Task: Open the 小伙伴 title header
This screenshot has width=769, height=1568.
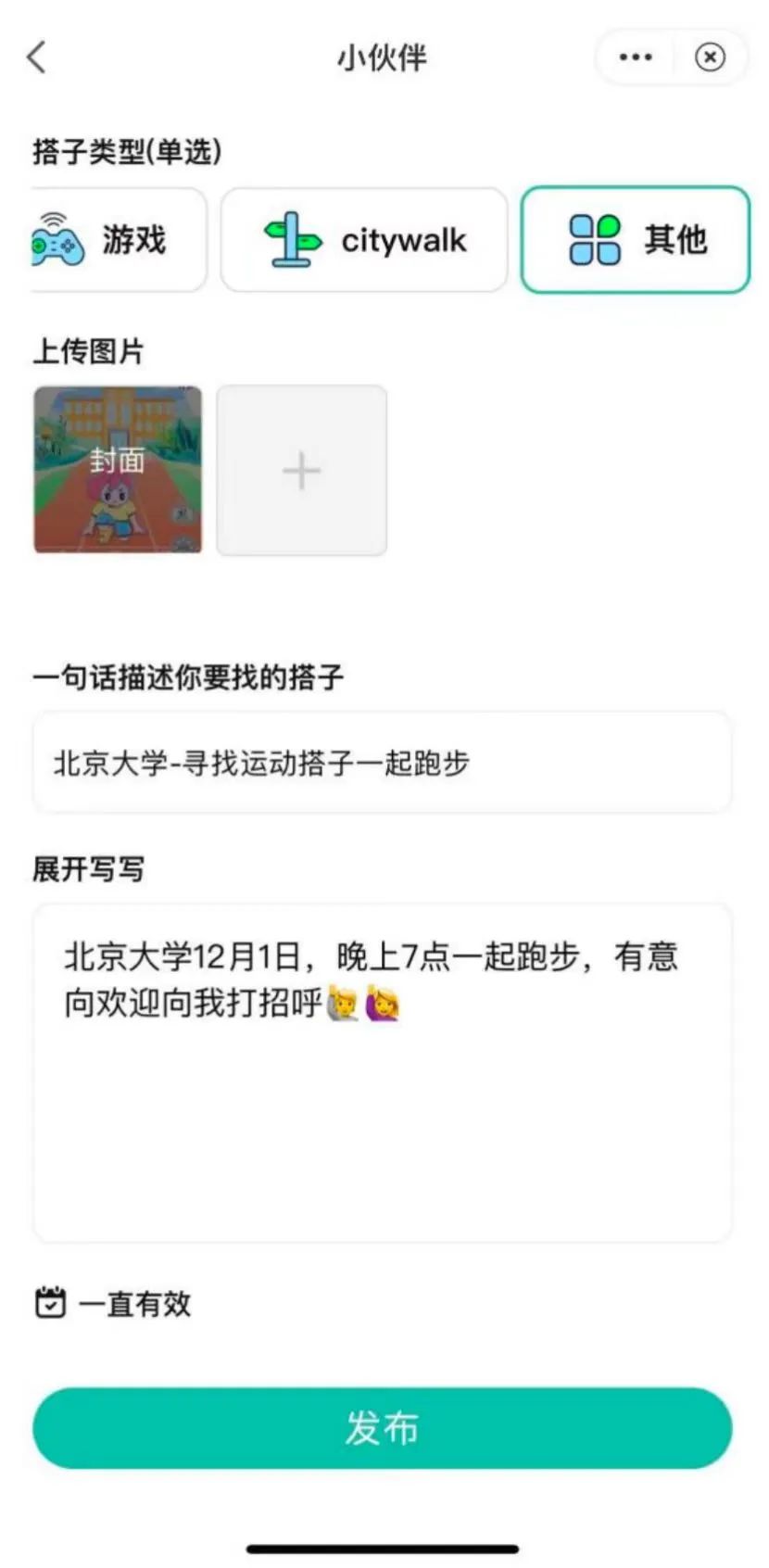Action: tap(383, 57)
